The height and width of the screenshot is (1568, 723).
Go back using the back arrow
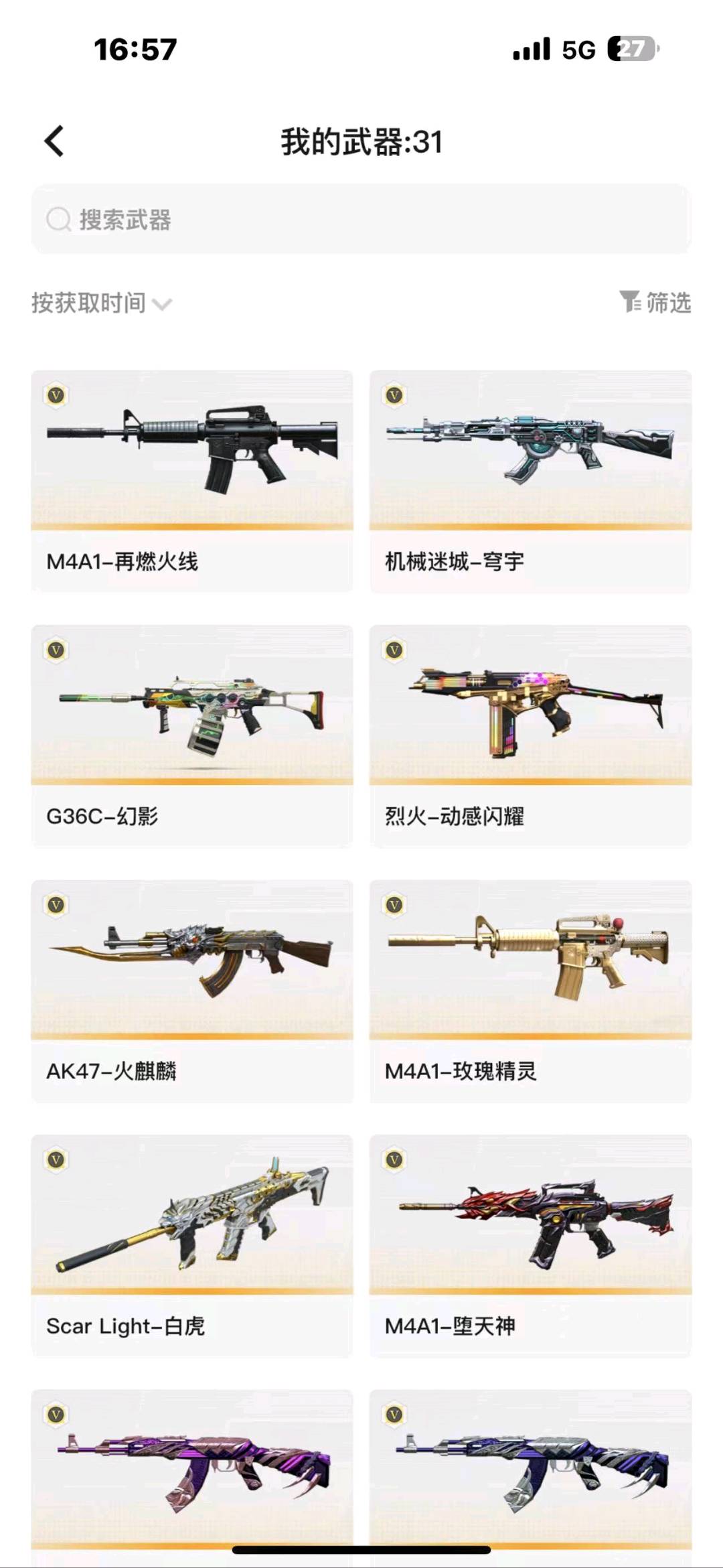(54, 141)
